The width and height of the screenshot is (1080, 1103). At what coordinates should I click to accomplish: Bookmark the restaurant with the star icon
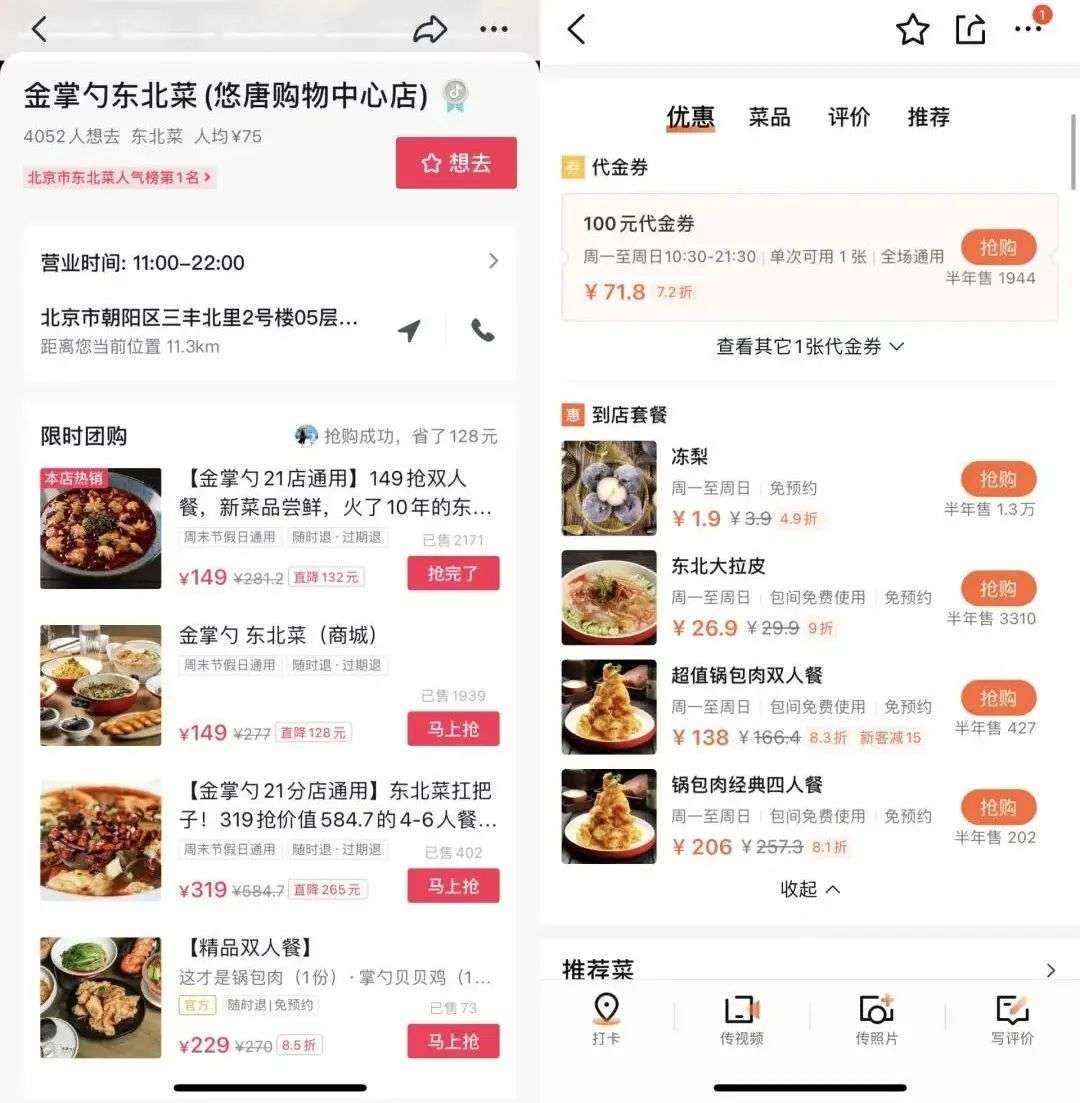tap(911, 30)
